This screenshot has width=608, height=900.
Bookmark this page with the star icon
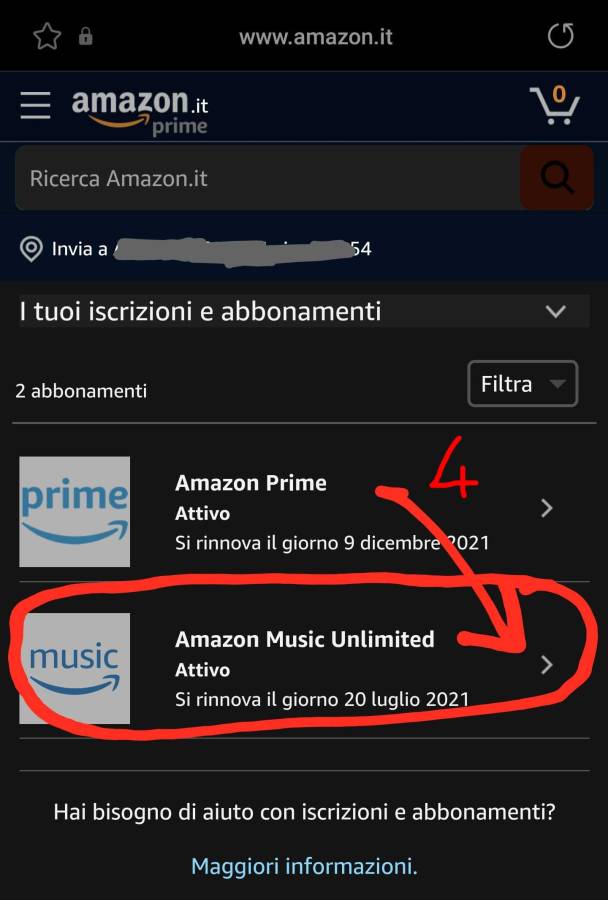click(x=47, y=37)
